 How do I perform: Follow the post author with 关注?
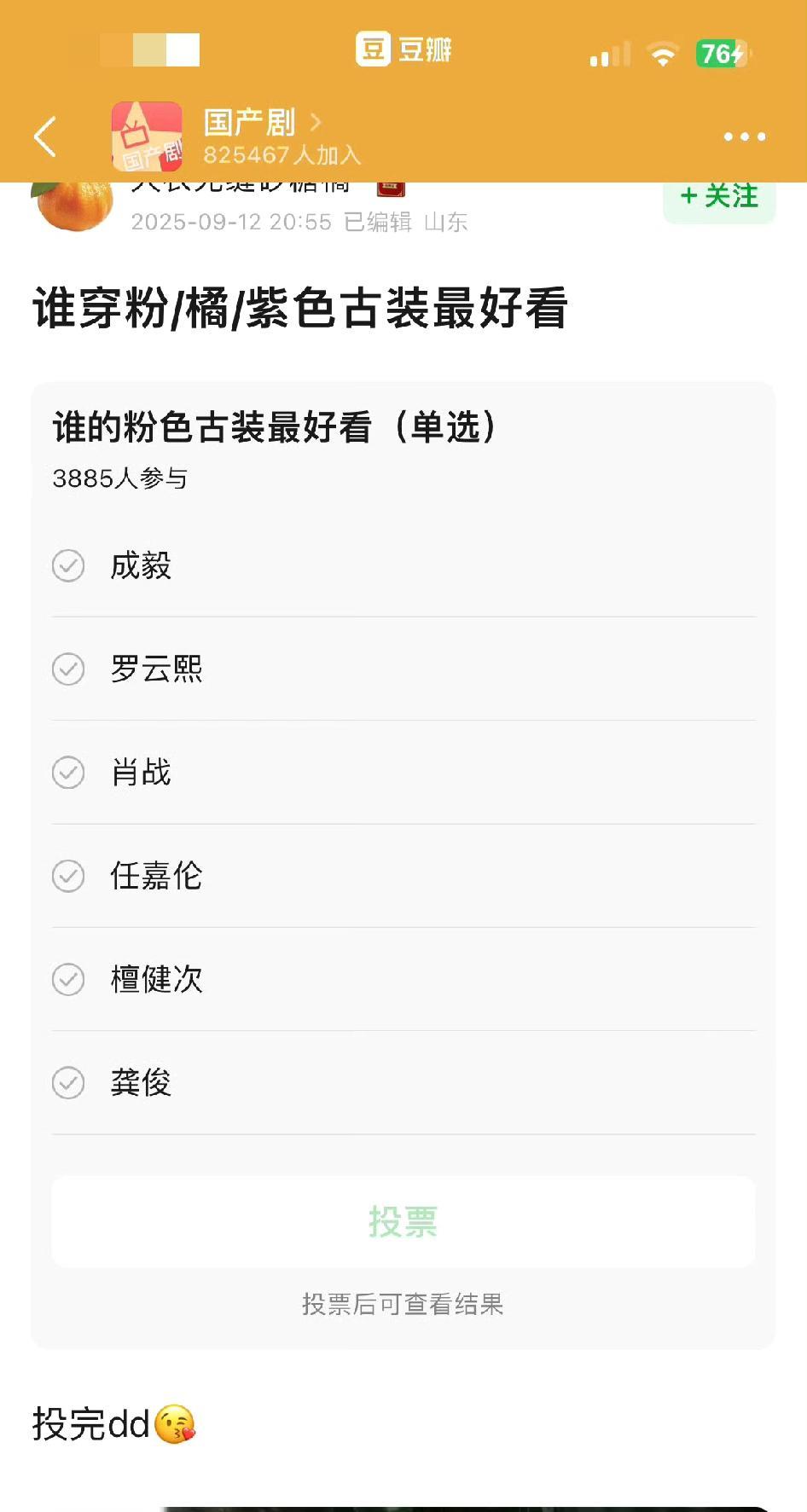coord(719,198)
